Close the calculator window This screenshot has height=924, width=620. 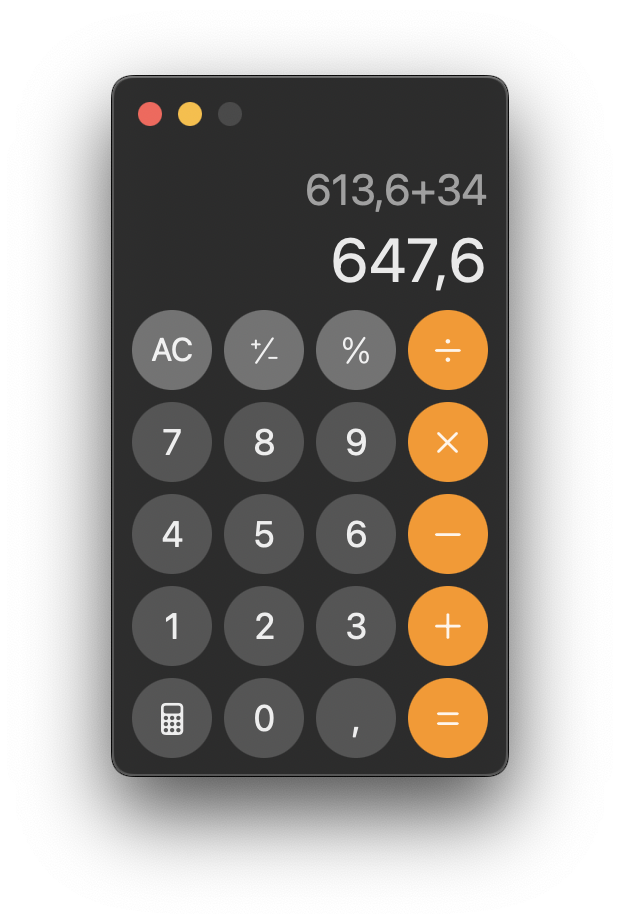coord(150,114)
